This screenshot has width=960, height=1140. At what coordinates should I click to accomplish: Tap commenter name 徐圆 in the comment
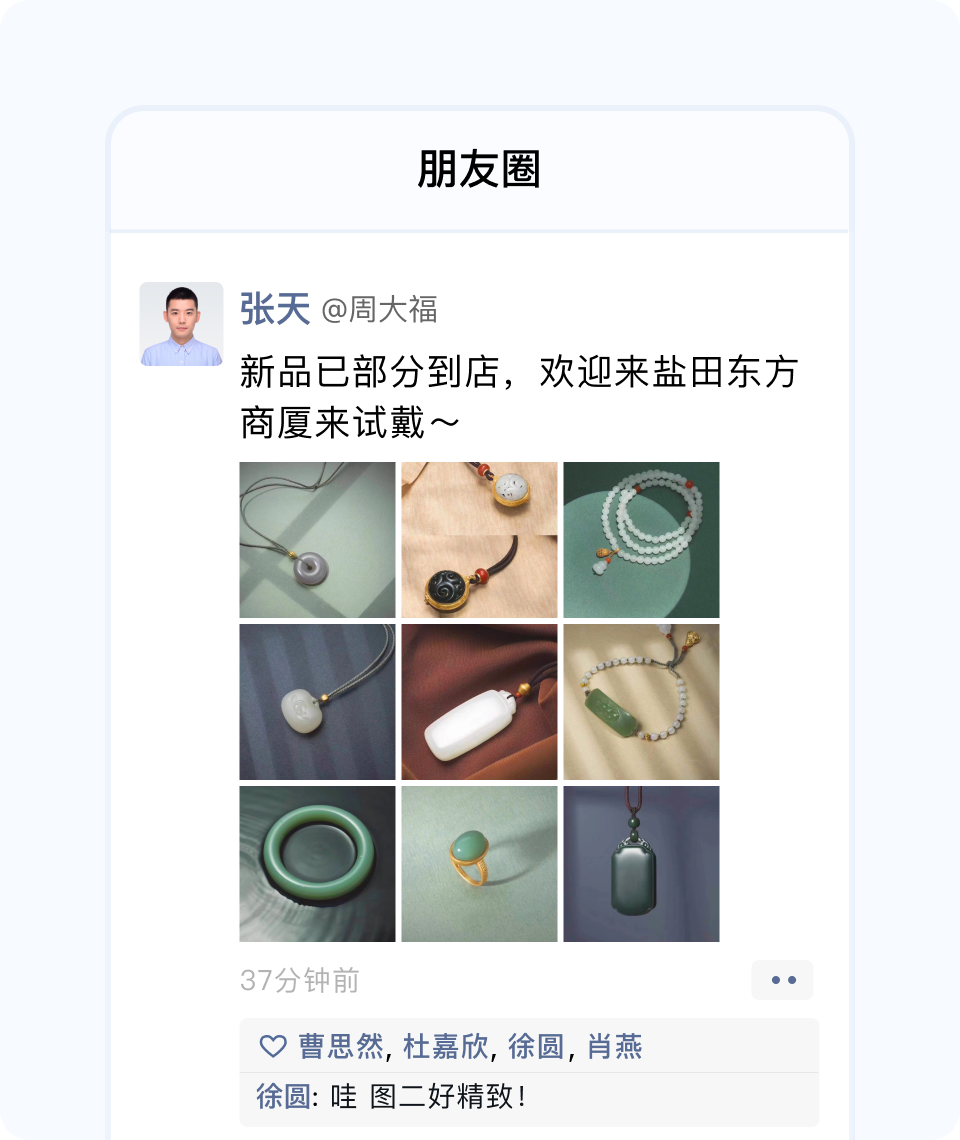click(283, 1097)
